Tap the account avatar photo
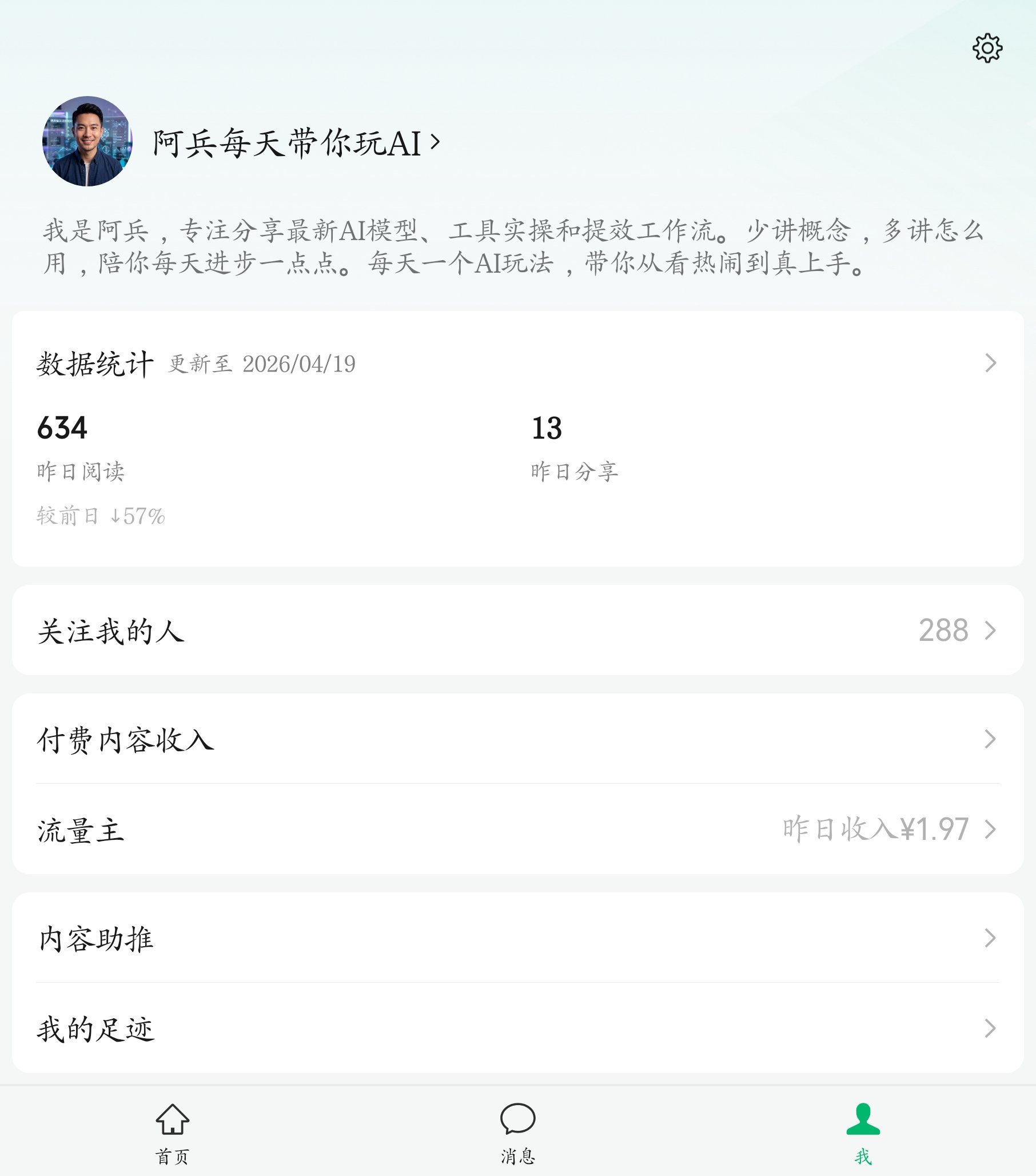Image resolution: width=1036 pixels, height=1176 pixels. (87, 142)
